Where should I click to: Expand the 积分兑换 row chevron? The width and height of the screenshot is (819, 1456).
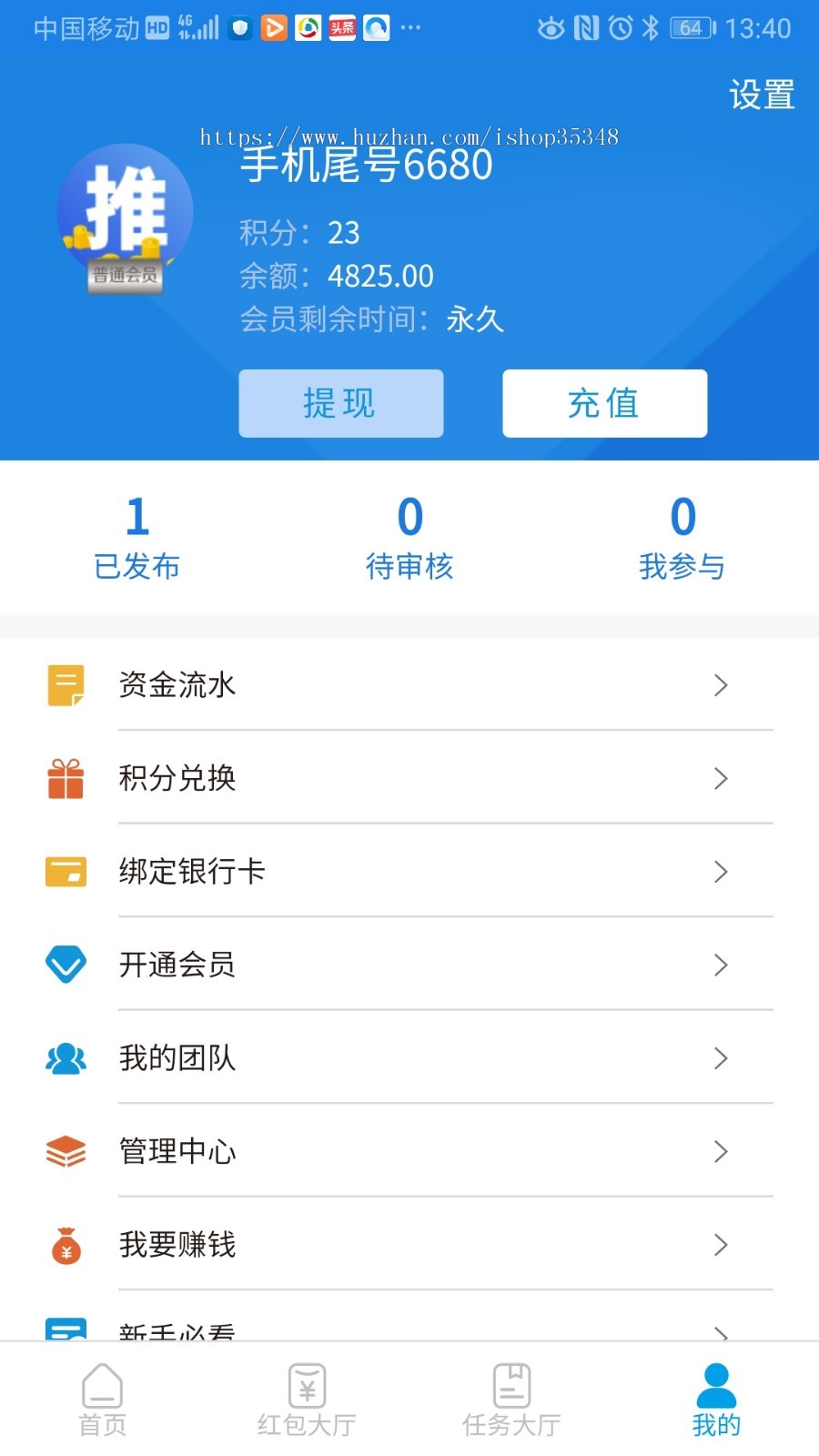(x=722, y=779)
